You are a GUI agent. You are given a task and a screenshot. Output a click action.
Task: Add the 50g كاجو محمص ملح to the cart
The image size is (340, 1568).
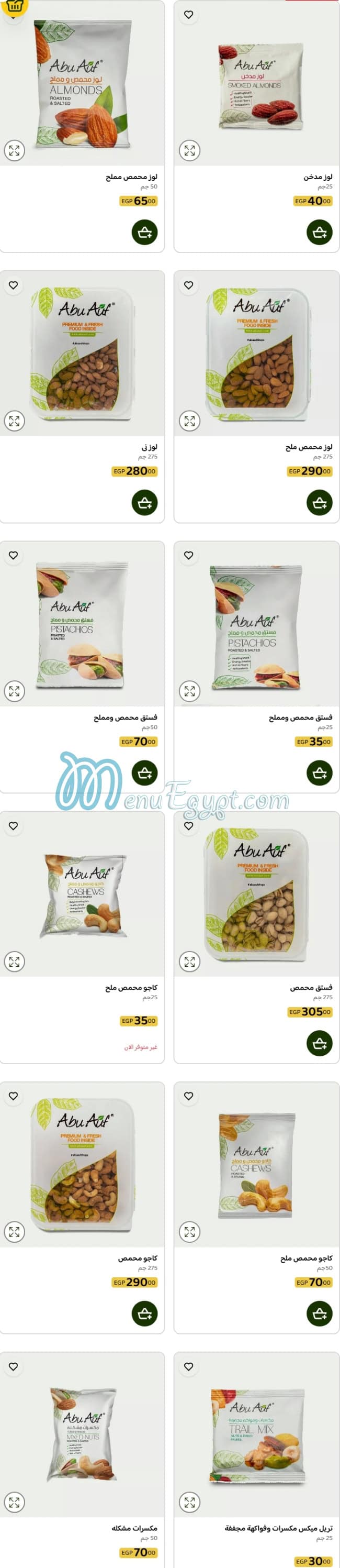pyautogui.click(x=319, y=1313)
